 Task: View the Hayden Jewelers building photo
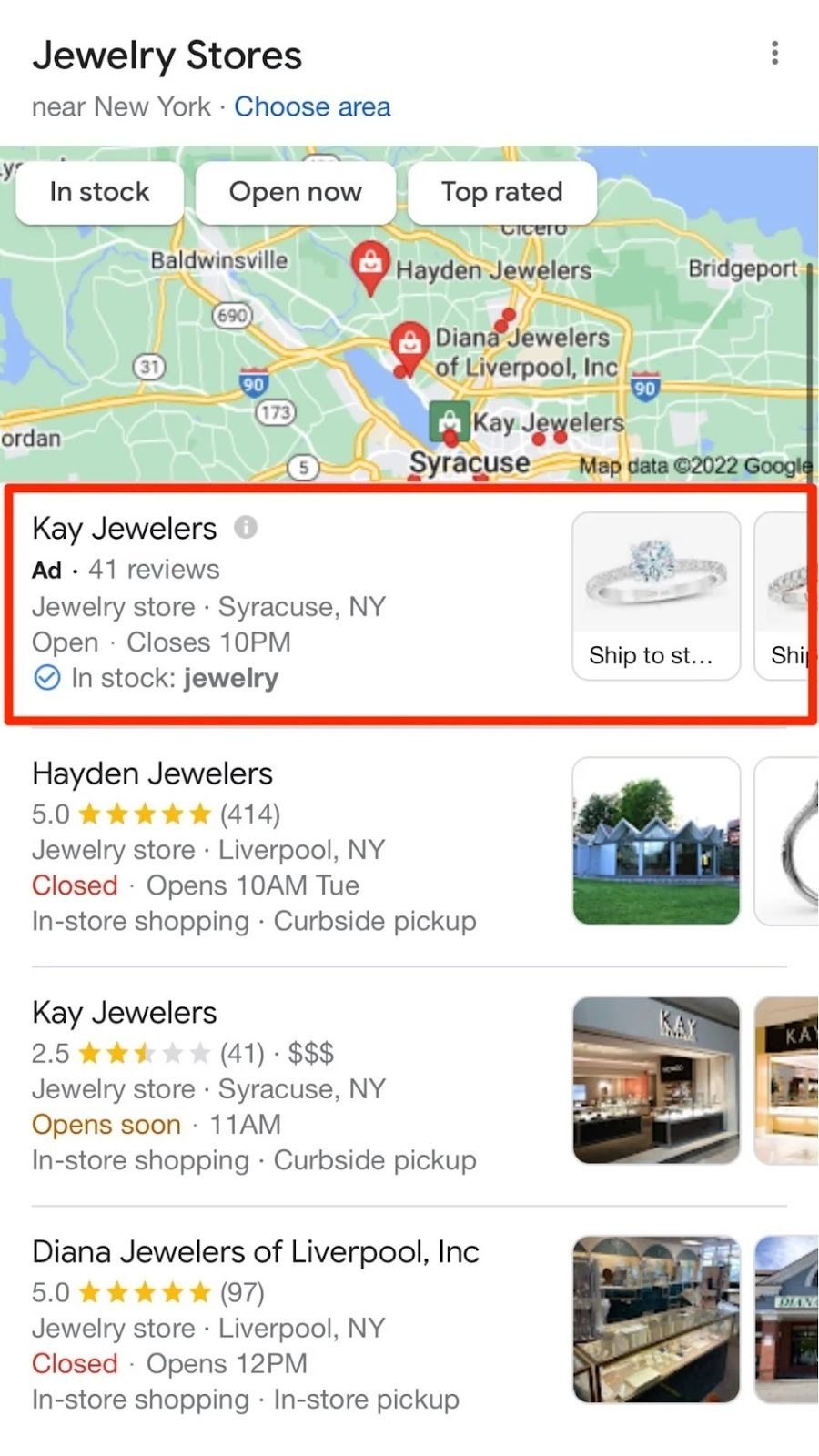pos(655,841)
